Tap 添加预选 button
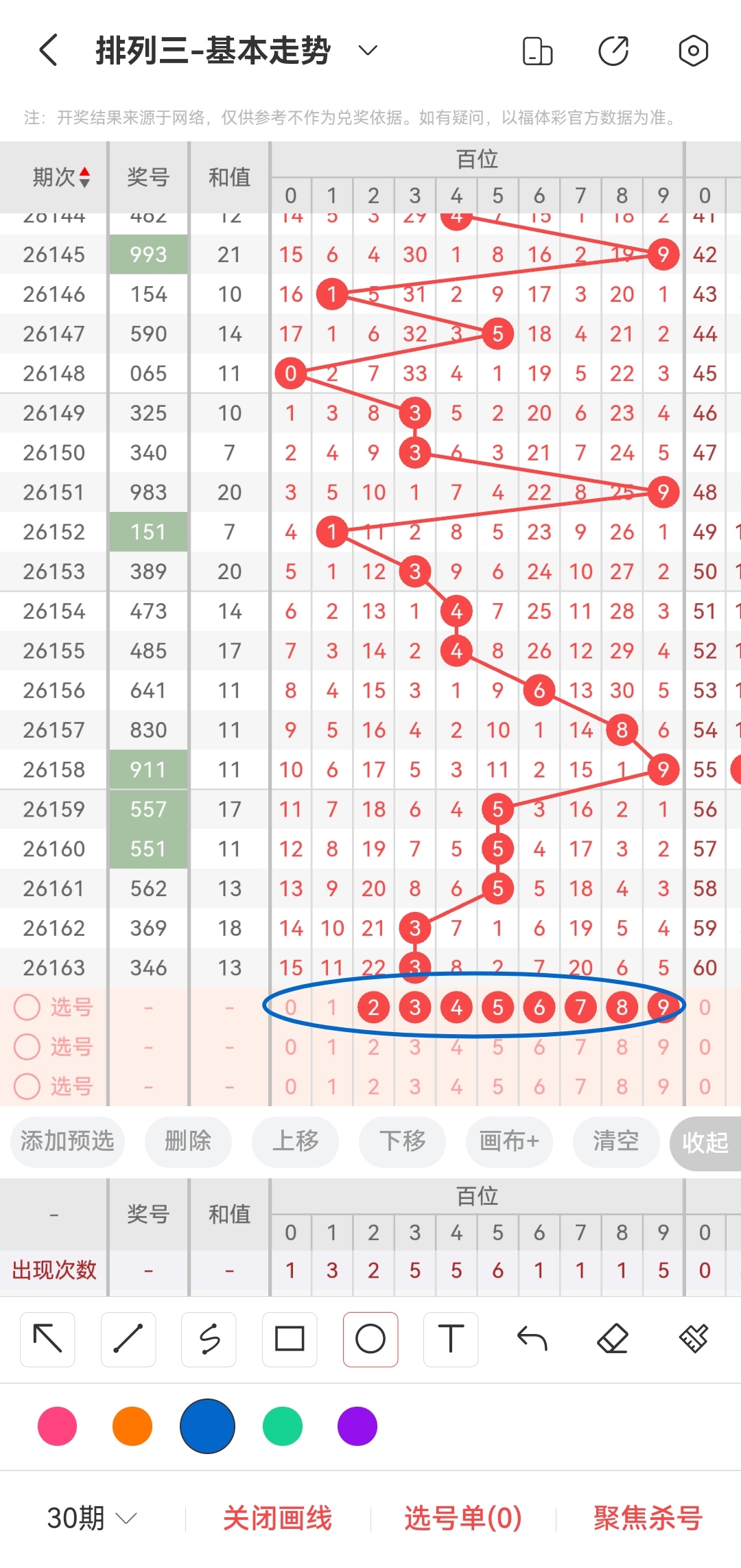Viewport: 741px width, 1568px height. (x=67, y=1142)
